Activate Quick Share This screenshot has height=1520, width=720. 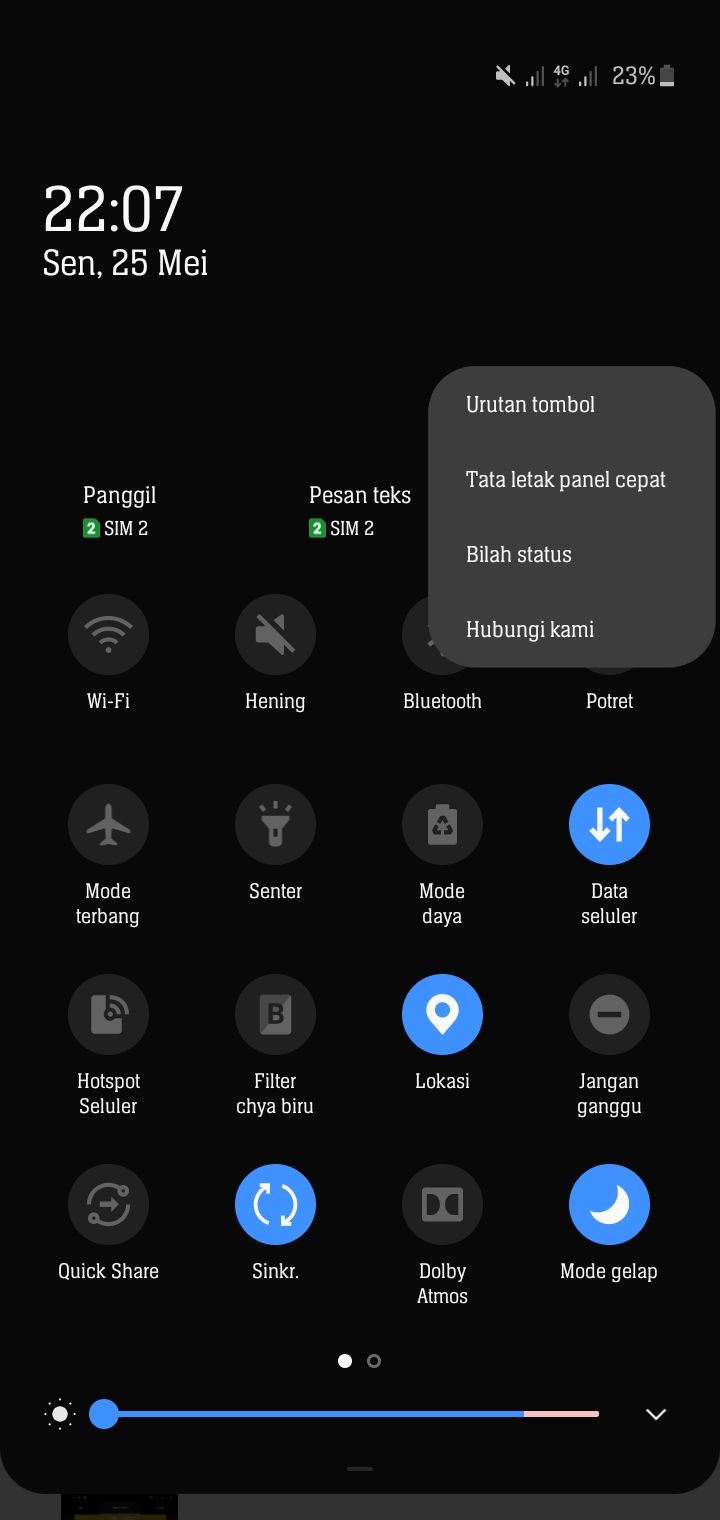108,1205
